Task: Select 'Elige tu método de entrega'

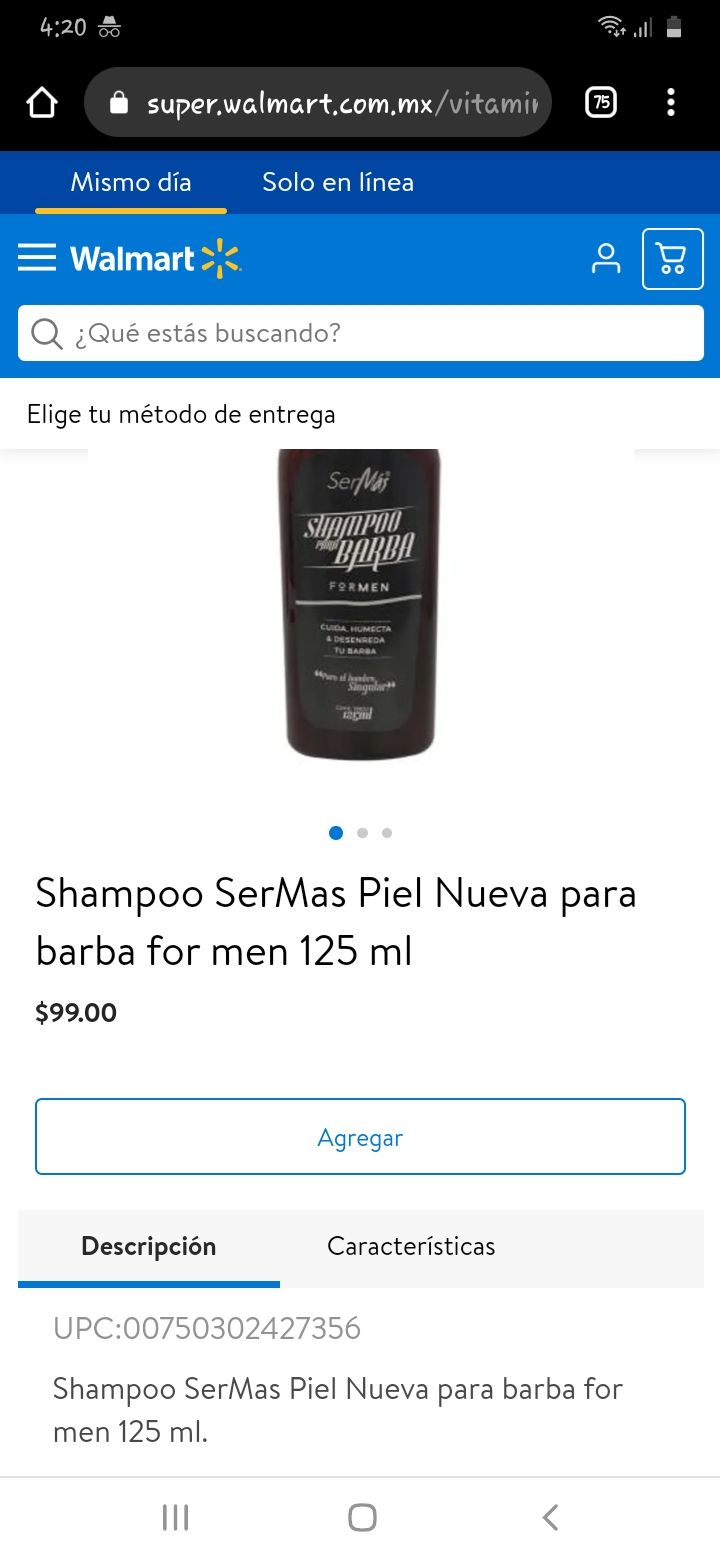Action: 181,414
